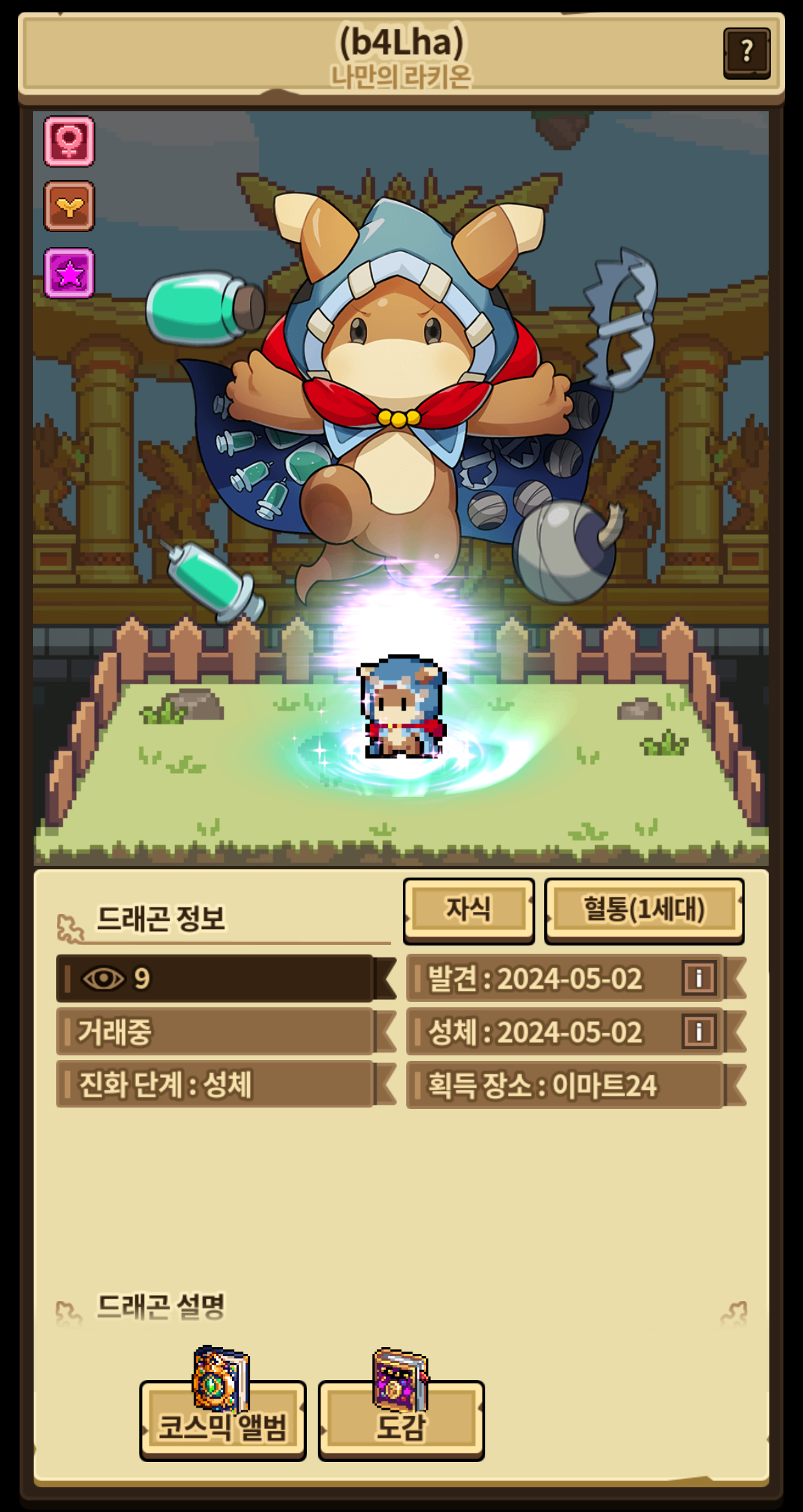Tap the orange trait badge icon
The image size is (803, 1512).
point(69,206)
